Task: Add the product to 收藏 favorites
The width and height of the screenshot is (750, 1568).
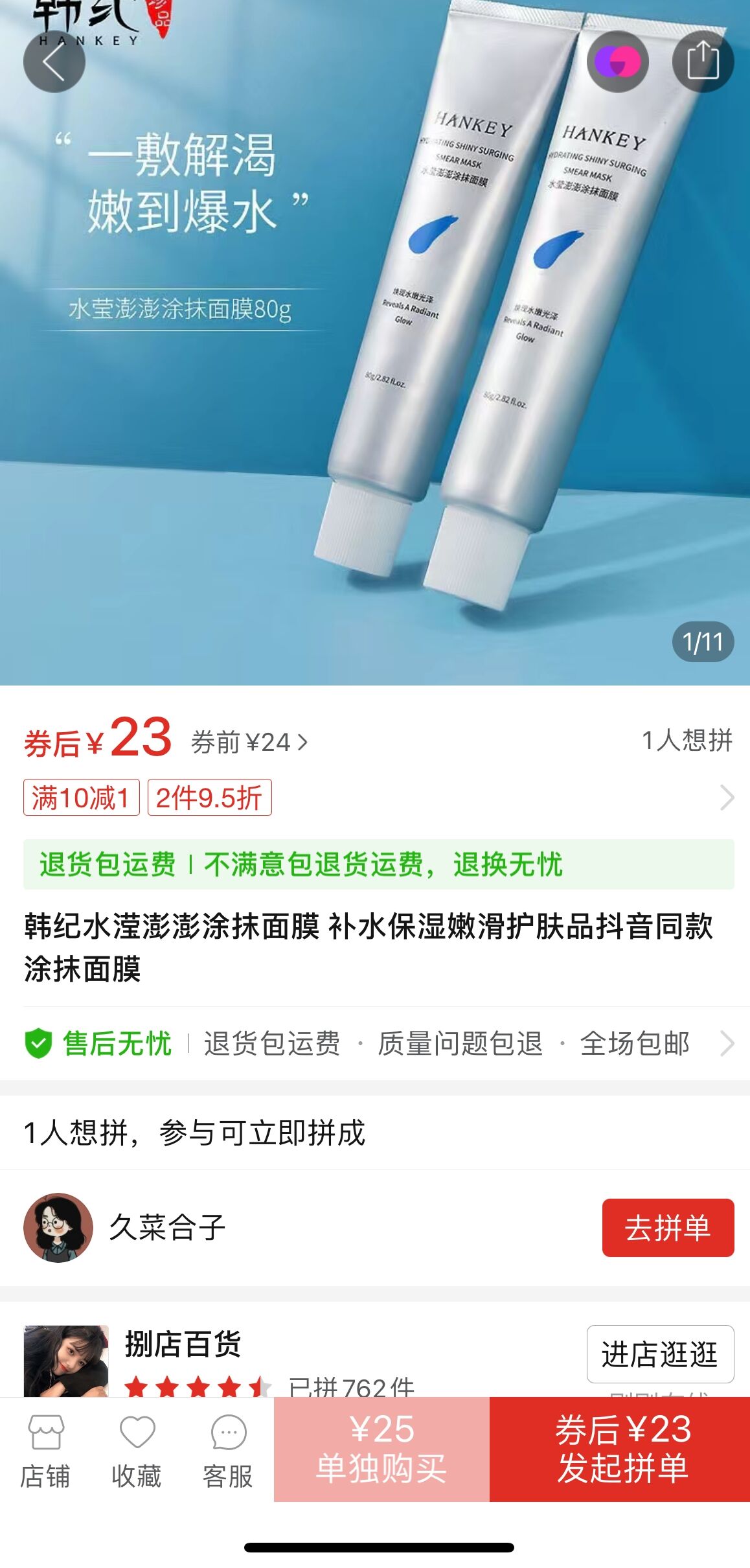Action: coord(137,1451)
